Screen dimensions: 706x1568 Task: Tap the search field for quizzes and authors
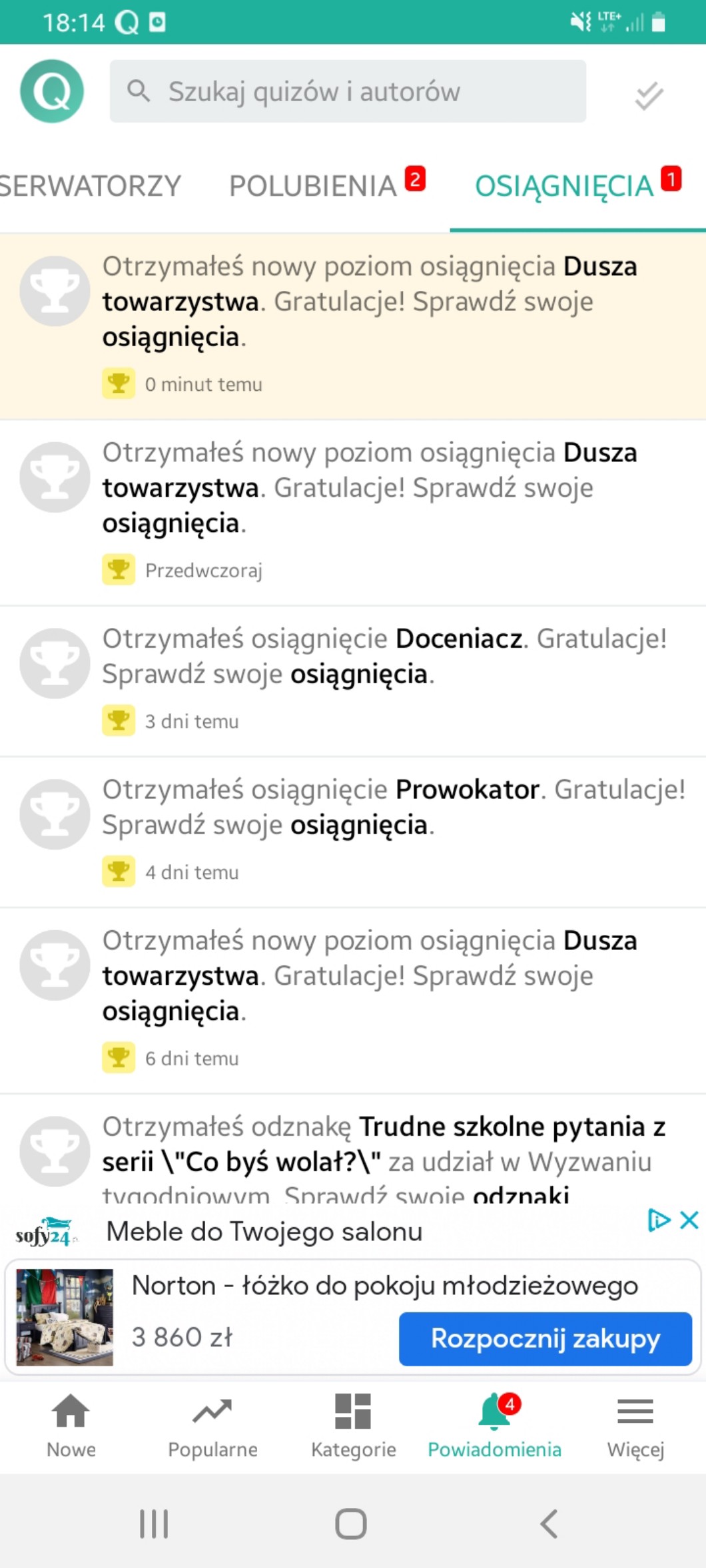pyautogui.click(x=348, y=91)
